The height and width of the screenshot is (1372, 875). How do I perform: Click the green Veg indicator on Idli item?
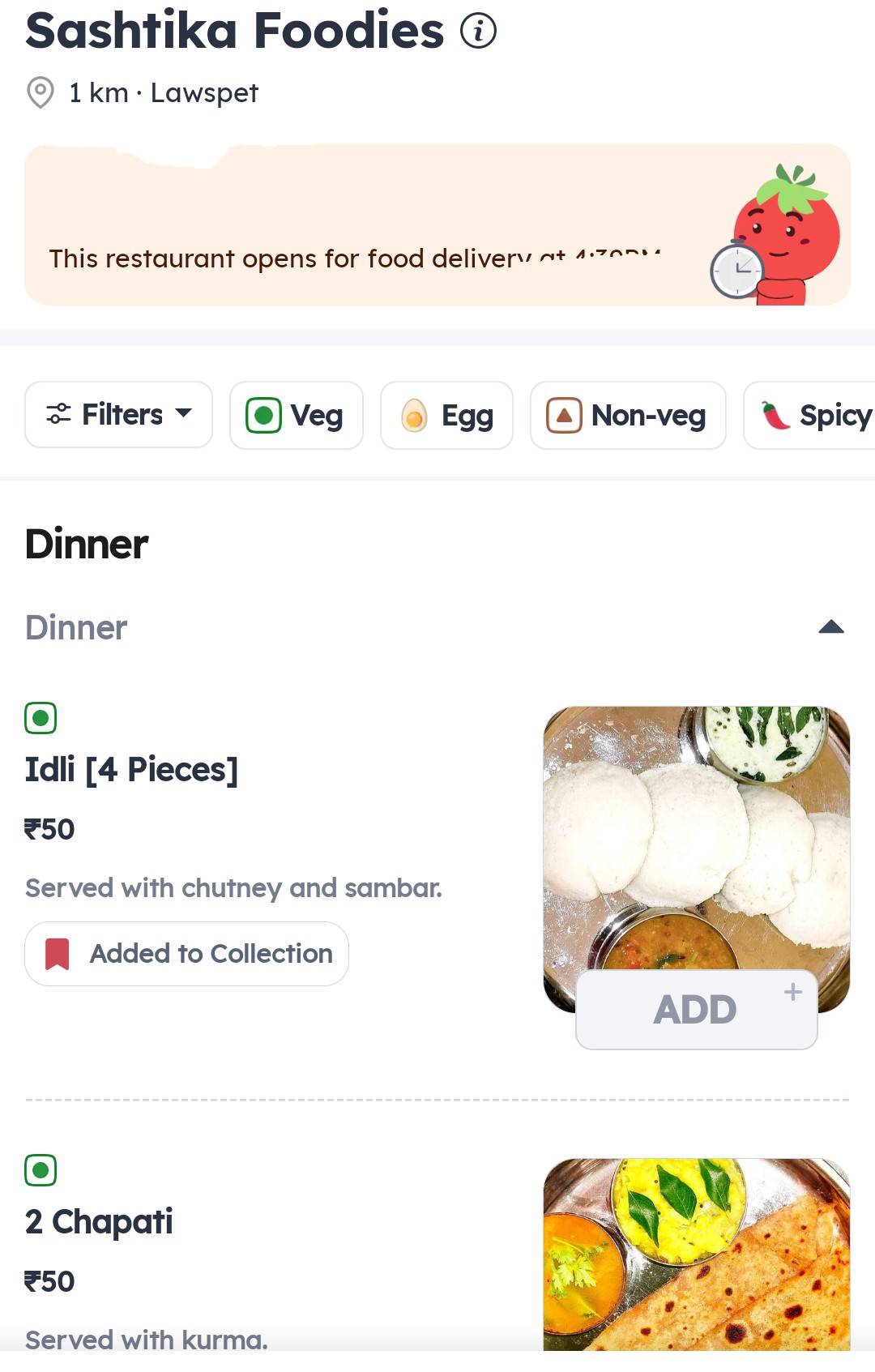pos(41,716)
